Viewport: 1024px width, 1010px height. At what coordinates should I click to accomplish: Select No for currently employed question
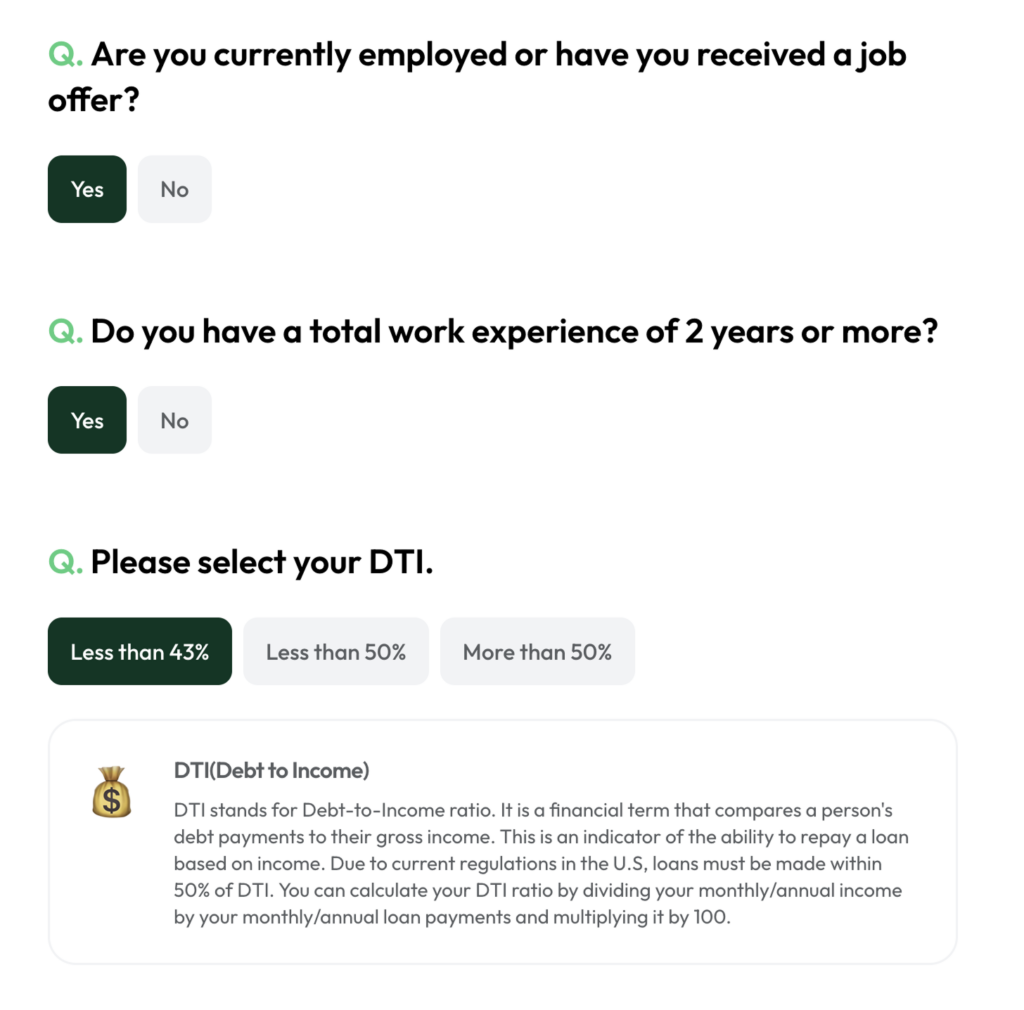[174, 189]
